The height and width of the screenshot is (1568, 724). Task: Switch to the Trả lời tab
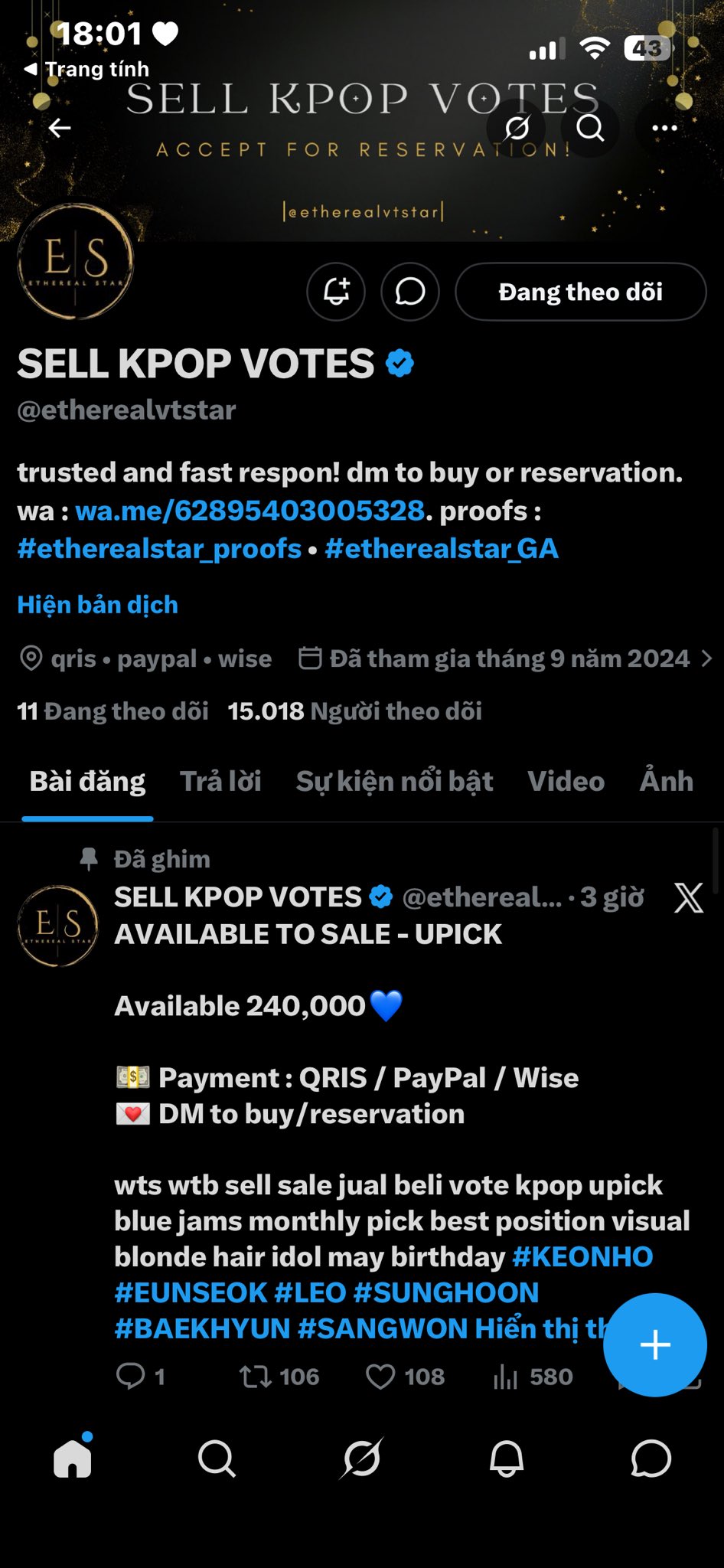coord(220,781)
